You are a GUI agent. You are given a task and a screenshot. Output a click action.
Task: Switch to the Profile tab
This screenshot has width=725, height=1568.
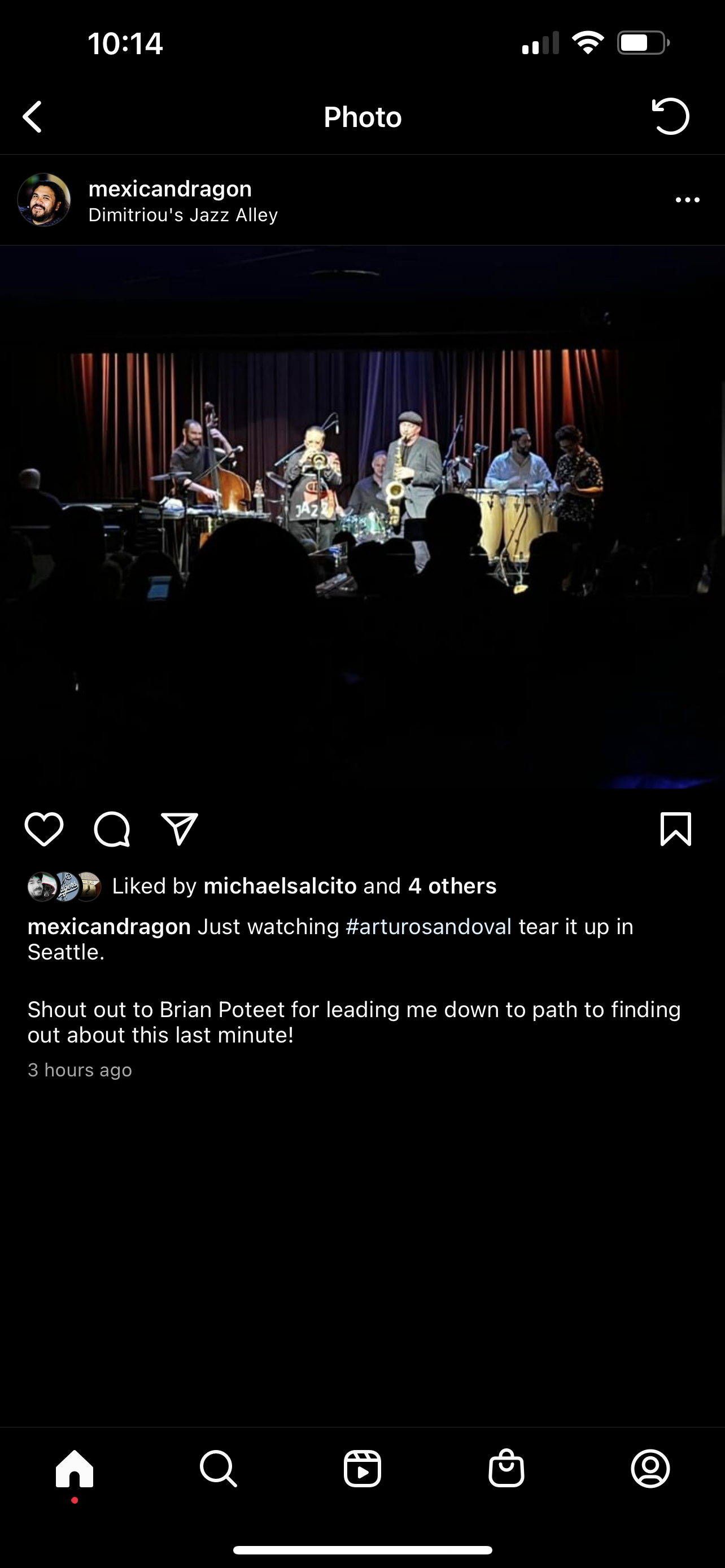pos(650,1468)
